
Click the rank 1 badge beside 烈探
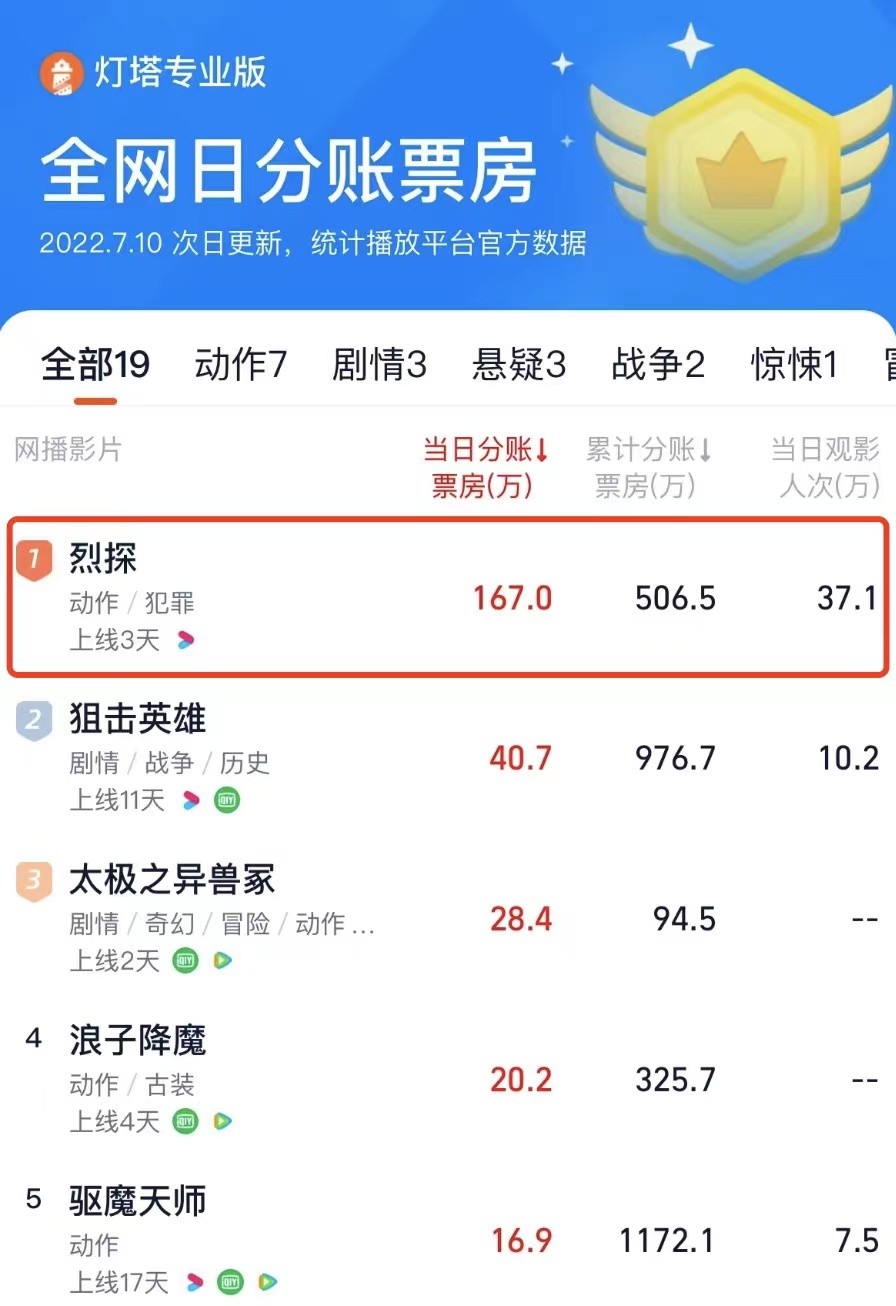33,558
